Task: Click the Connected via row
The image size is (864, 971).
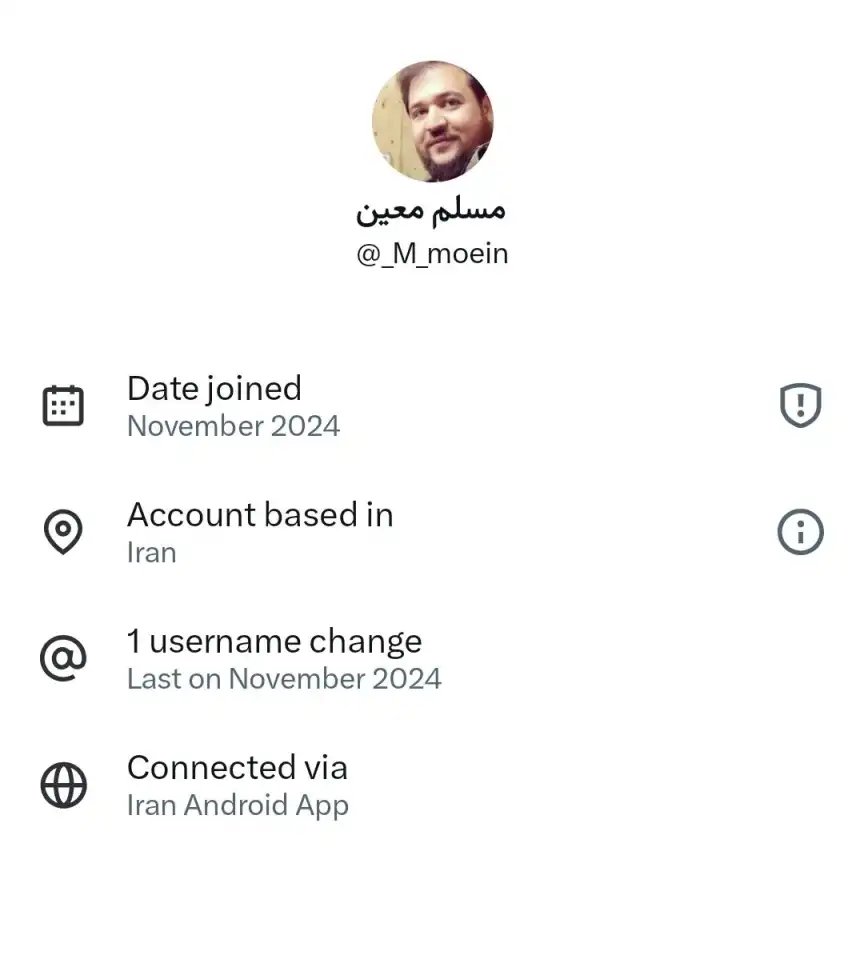Action: pos(237,767)
